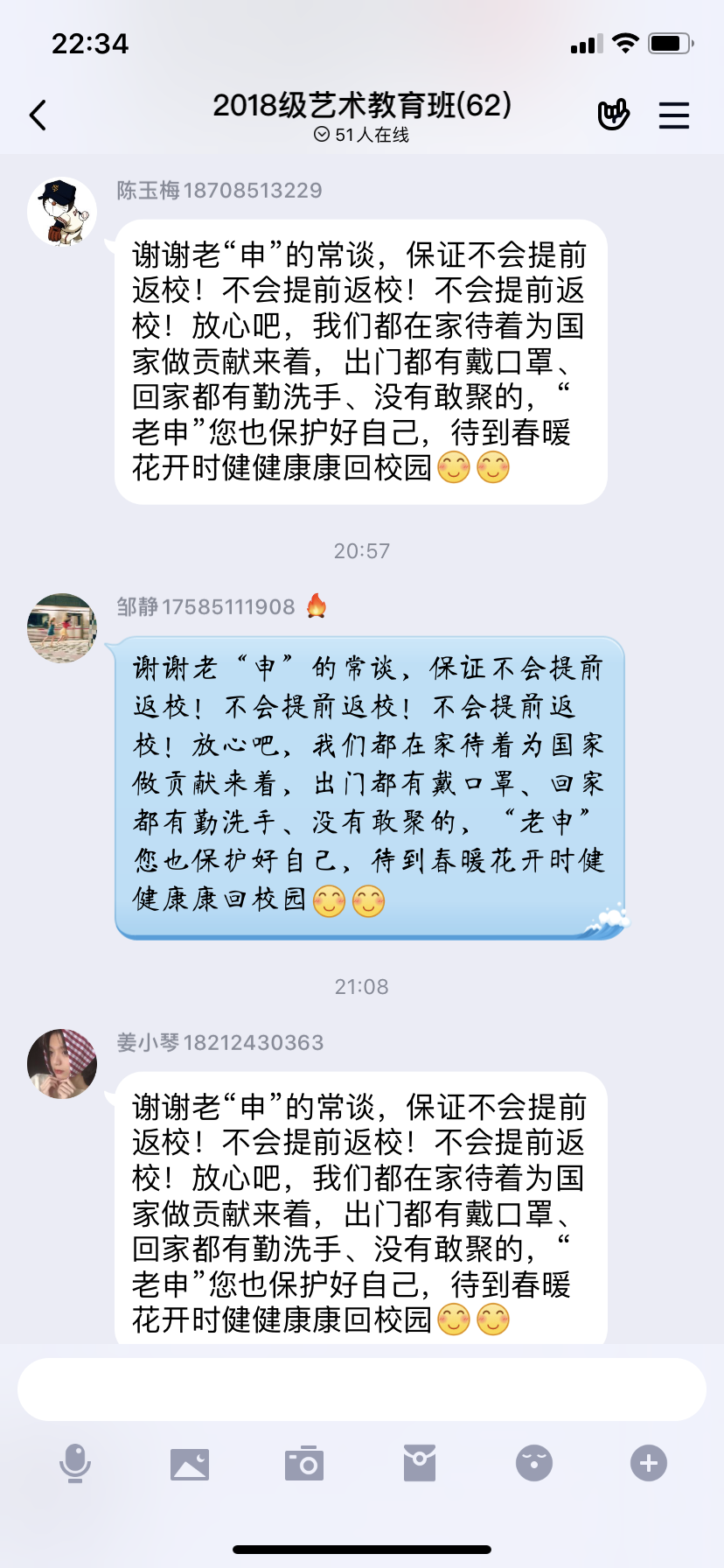Send a red packet
The image size is (724, 1568).
click(x=420, y=1463)
